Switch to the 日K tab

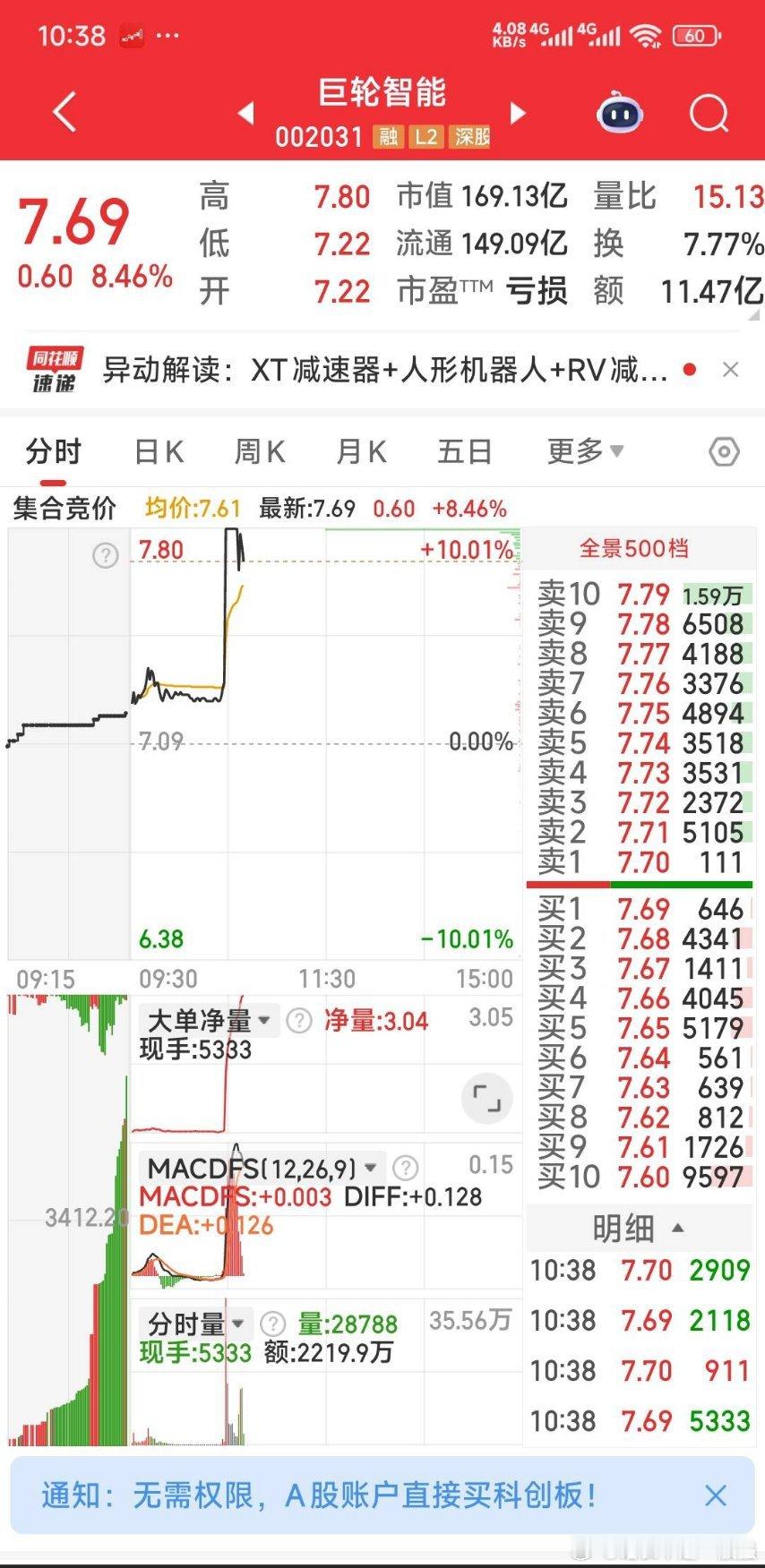pos(158,452)
